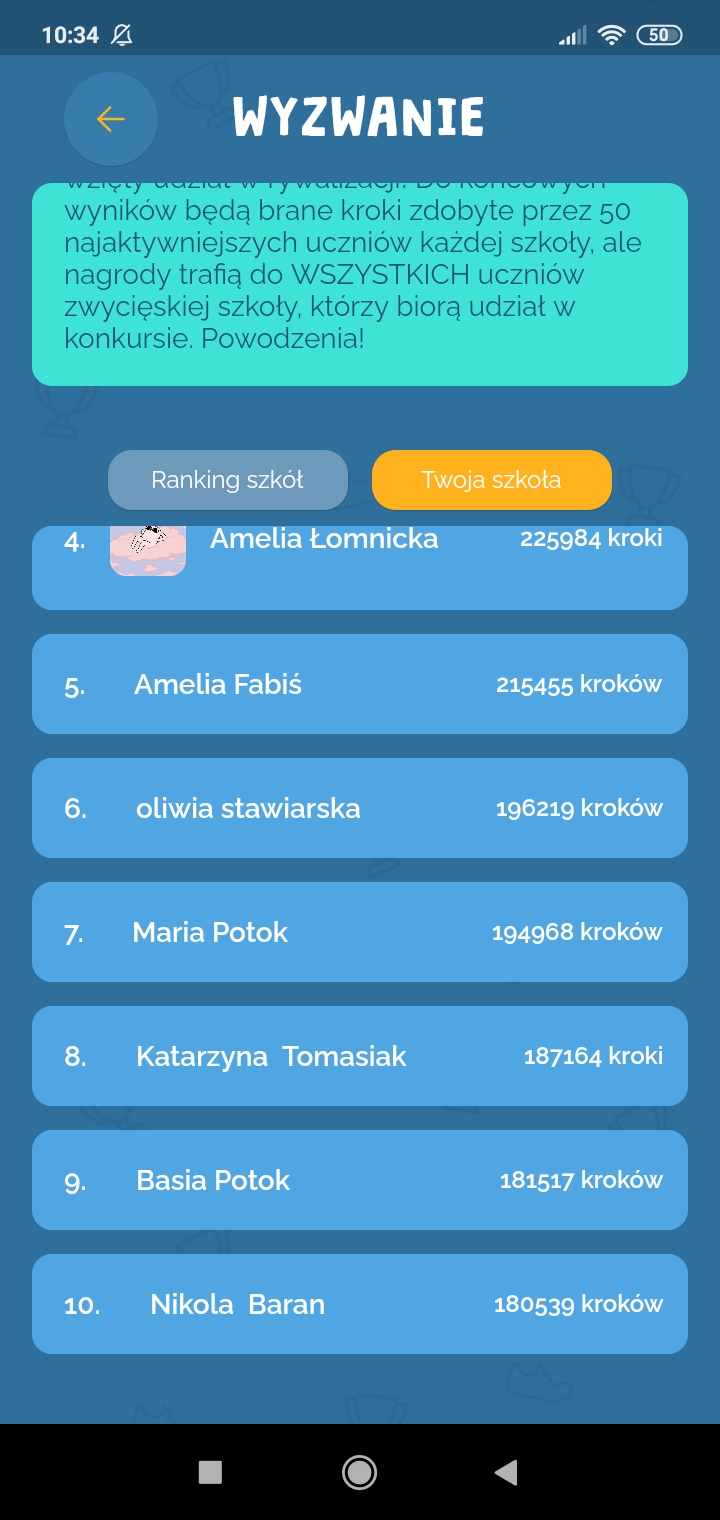
Task: Select Basia Potok's ranking row
Action: (x=360, y=1180)
